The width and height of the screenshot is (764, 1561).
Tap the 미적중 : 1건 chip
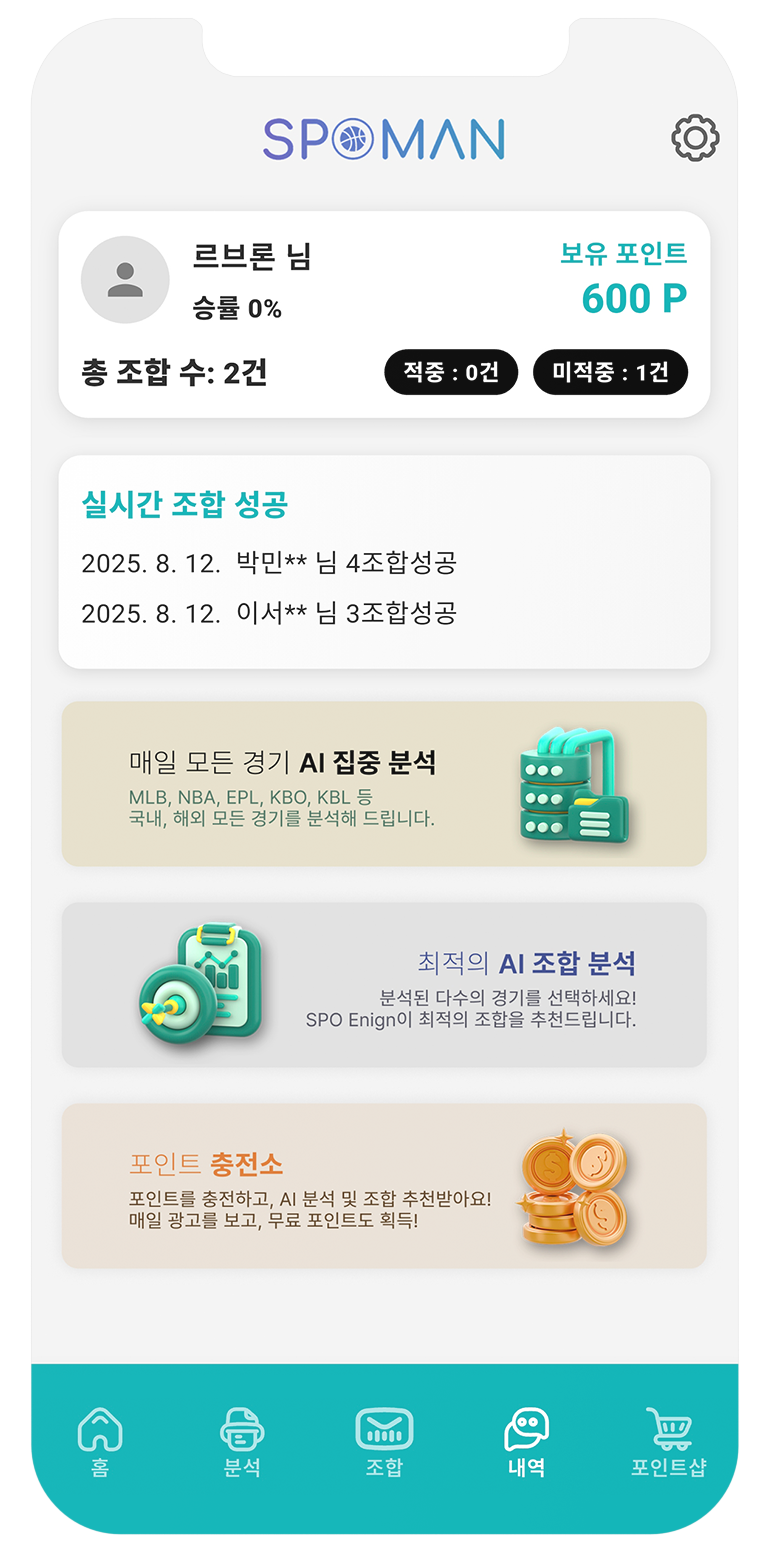(x=610, y=372)
